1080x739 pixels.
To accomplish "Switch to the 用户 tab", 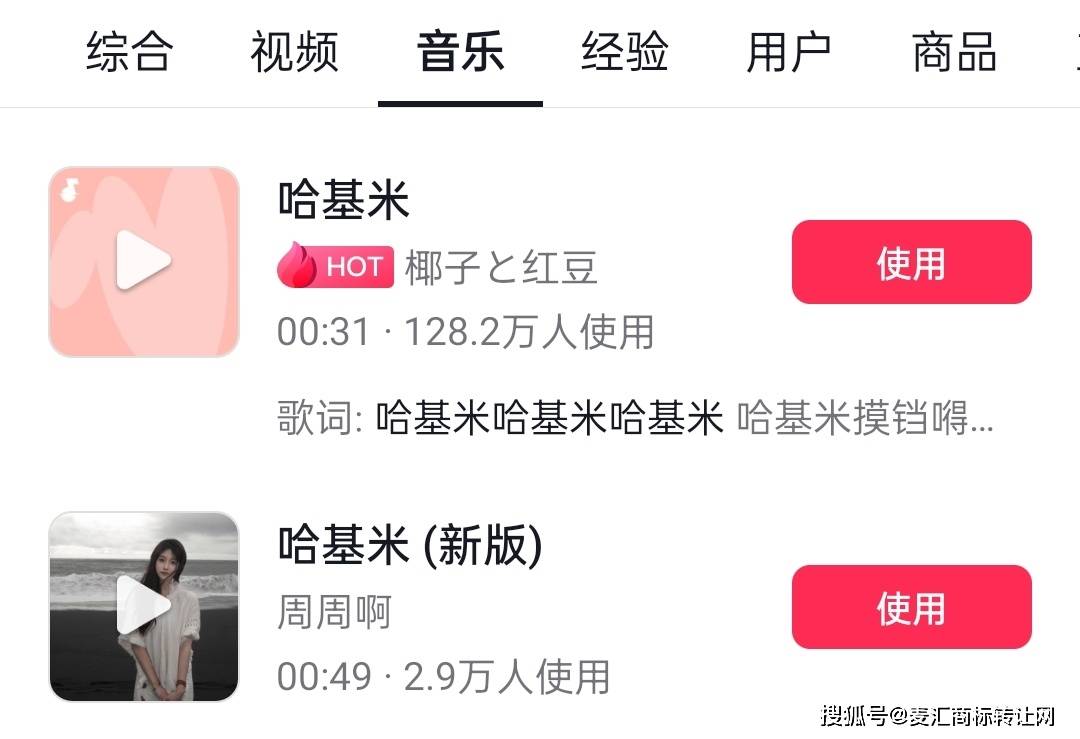I will click(789, 53).
